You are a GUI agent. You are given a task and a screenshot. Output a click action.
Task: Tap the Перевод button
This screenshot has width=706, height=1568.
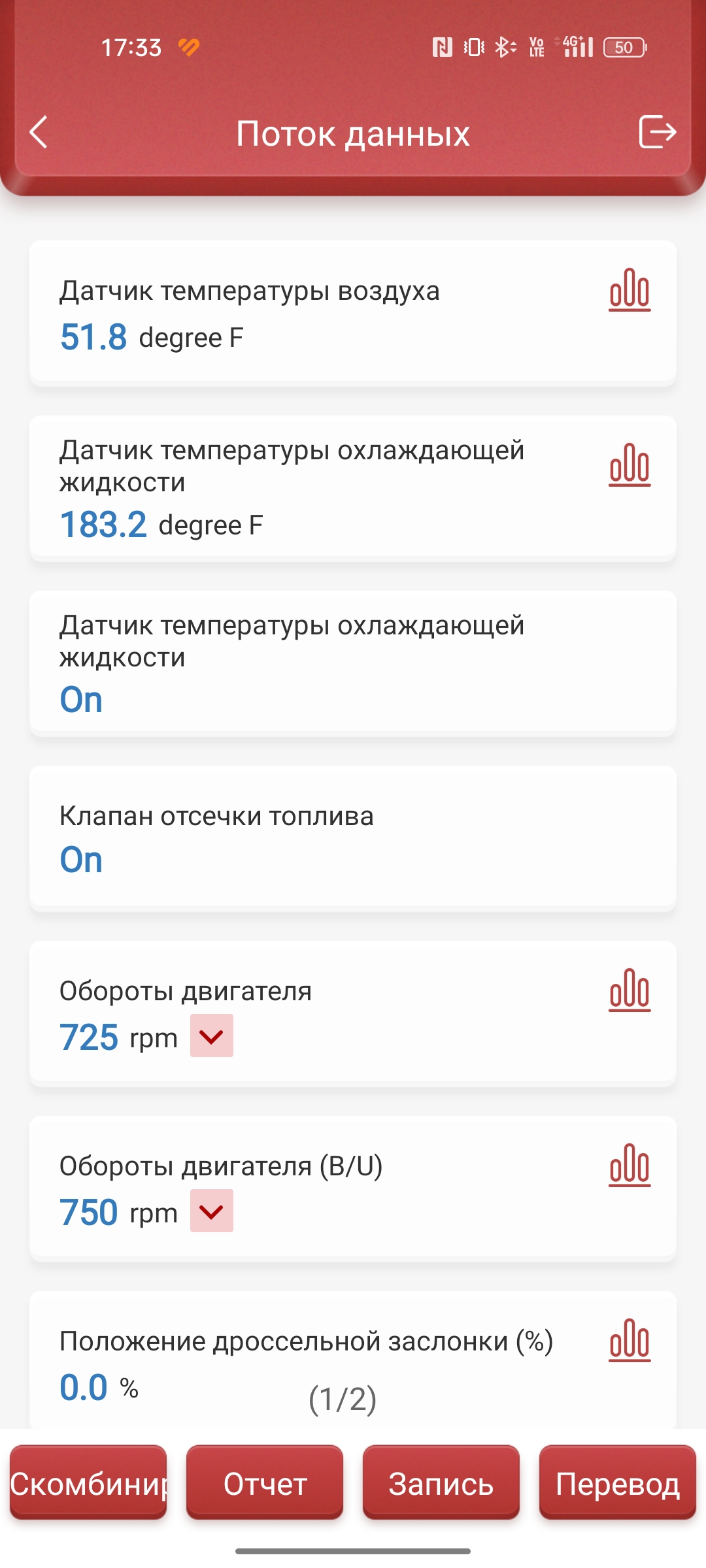(618, 1483)
